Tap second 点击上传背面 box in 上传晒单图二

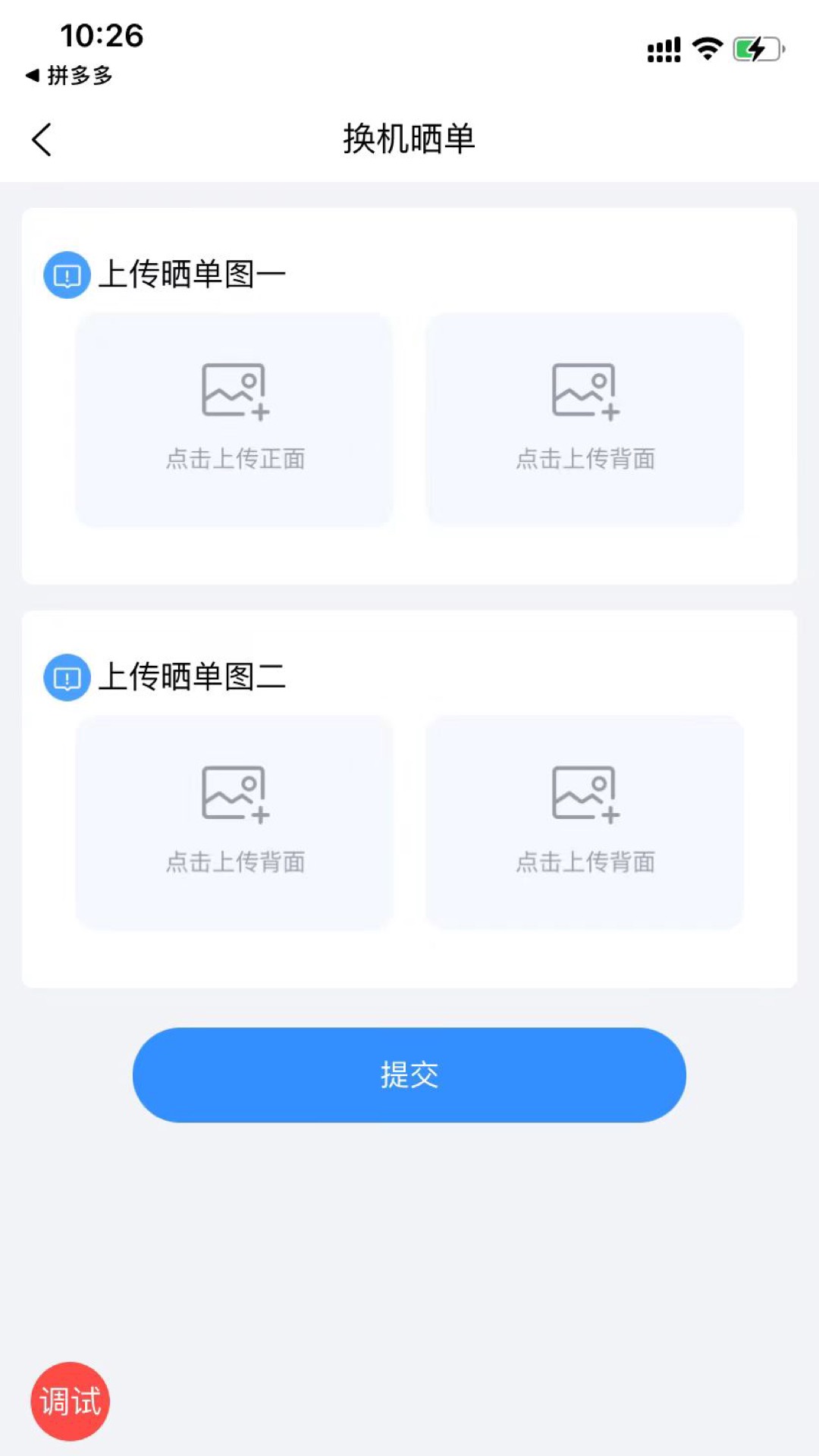585,823
